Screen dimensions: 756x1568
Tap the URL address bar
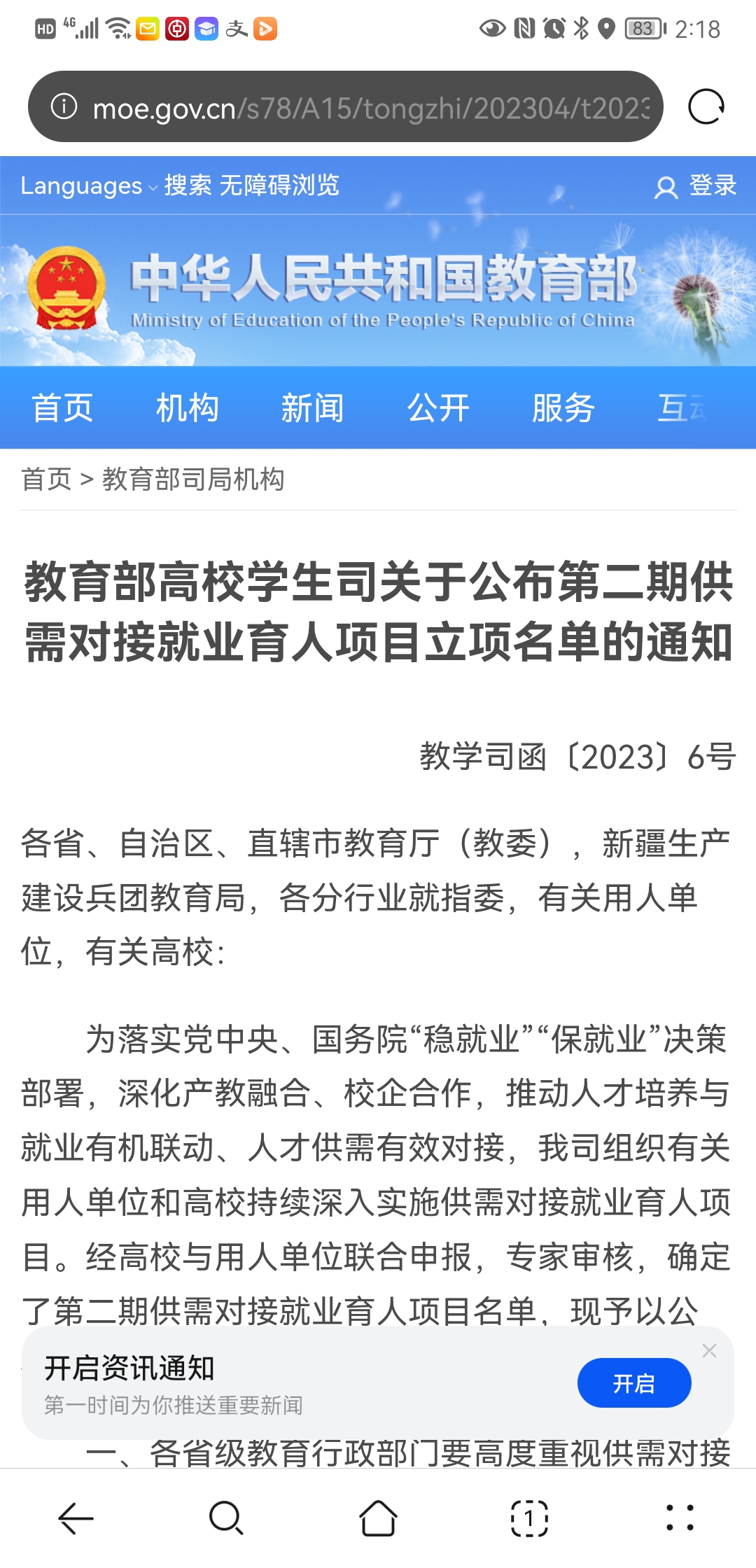coord(371,108)
